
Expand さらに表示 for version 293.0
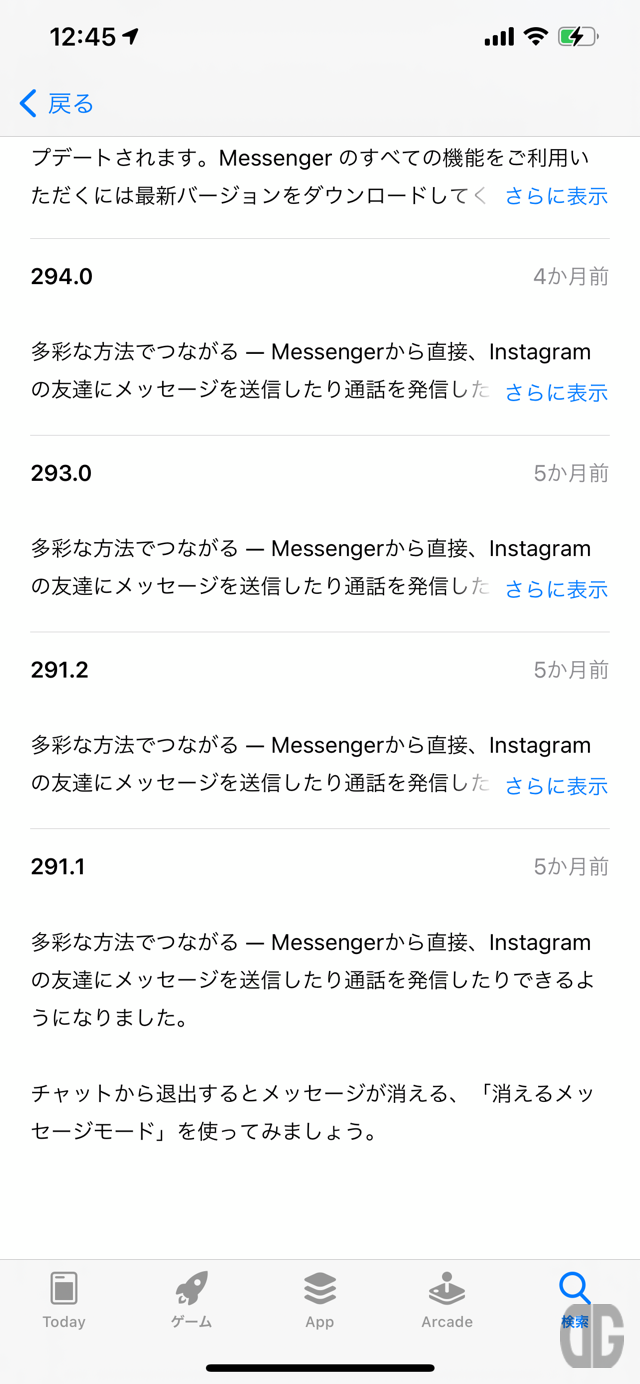[556, 589]
